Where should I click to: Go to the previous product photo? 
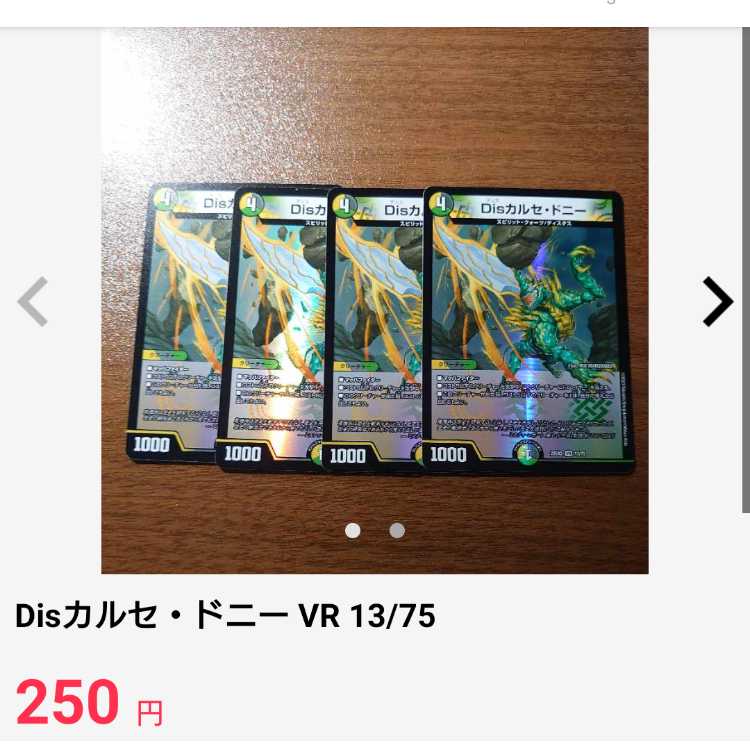coord(33,301)
